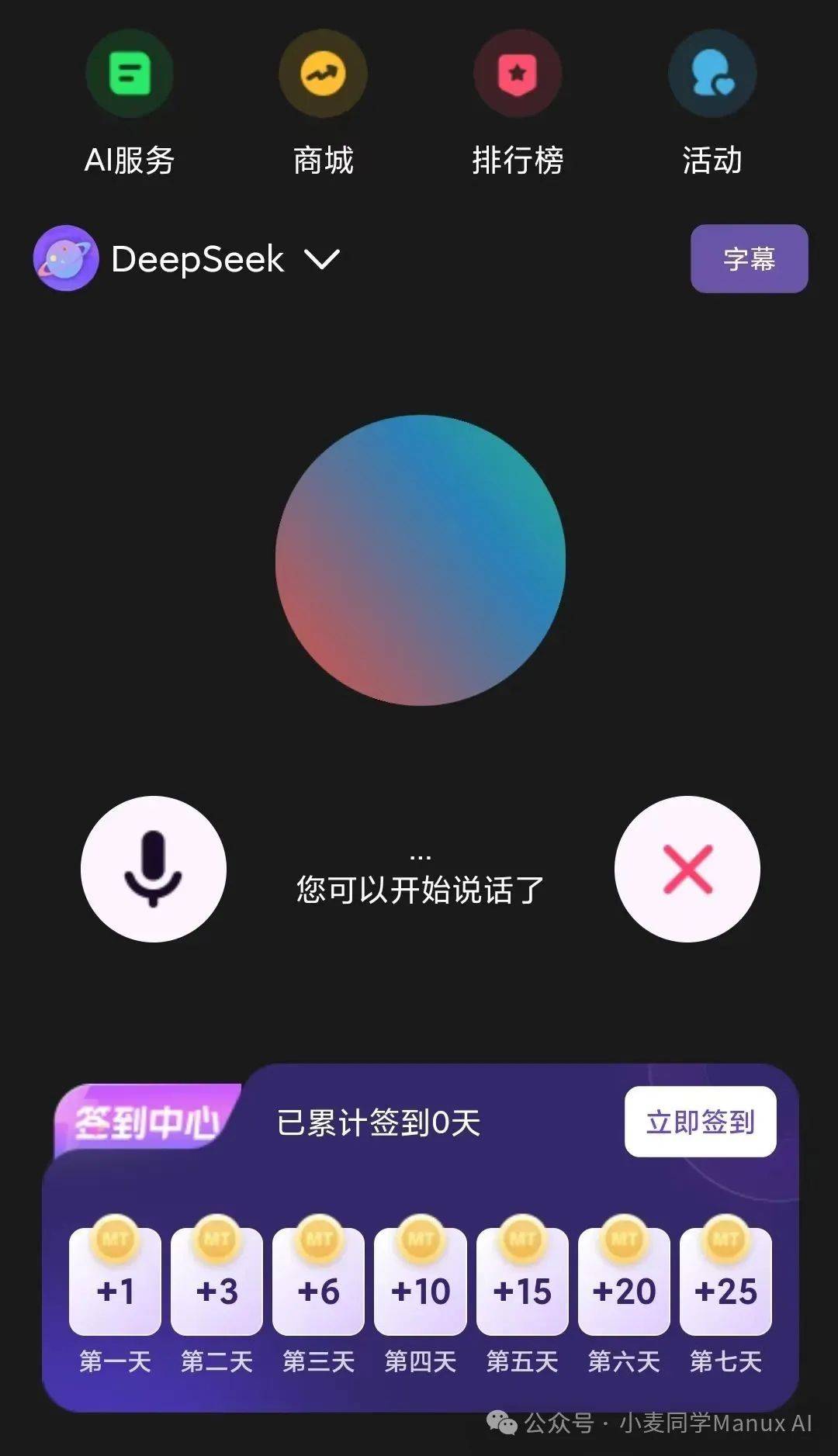End the voice session with red X
838x1456 pixels.
687,869
